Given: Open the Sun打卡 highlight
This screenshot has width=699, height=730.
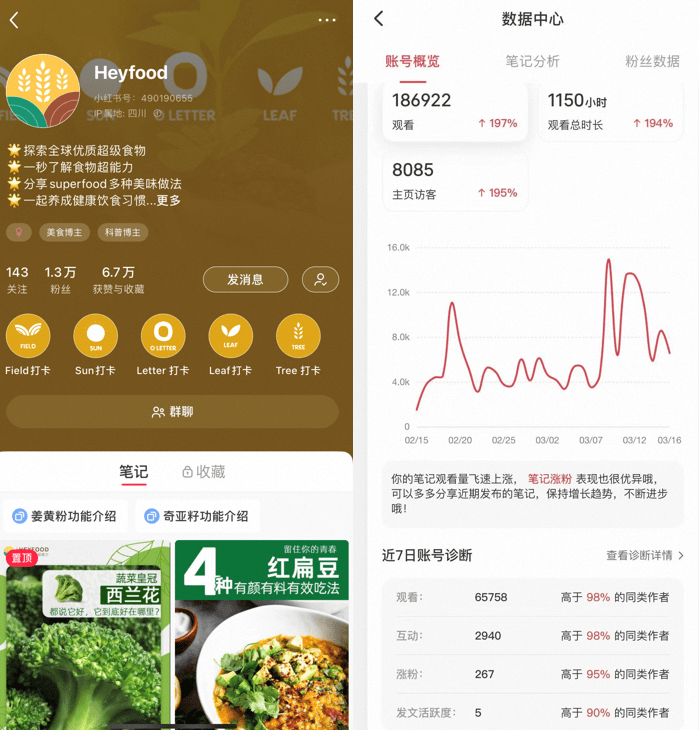Looking at the screenshot, I should 95,337.
